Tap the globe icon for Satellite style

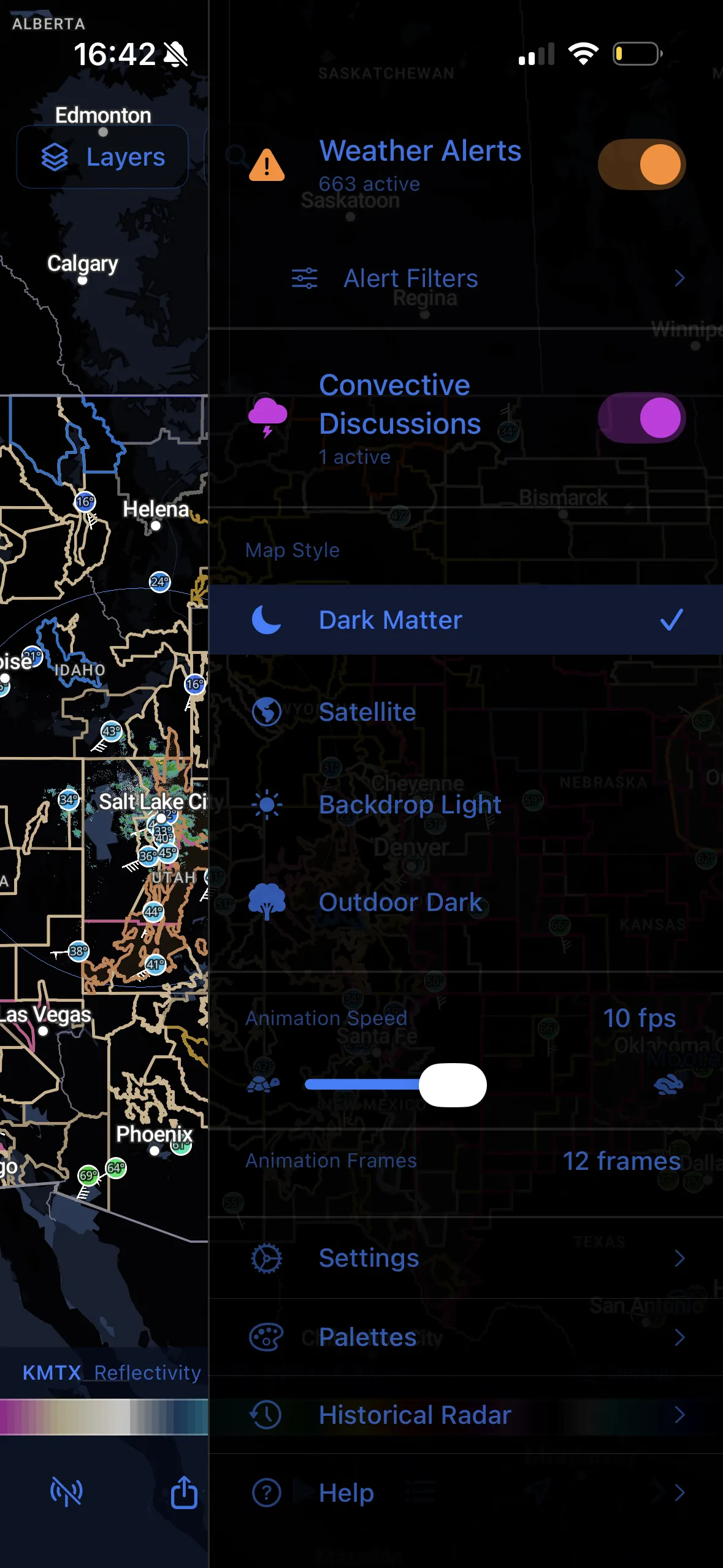[x=266, y=712]
